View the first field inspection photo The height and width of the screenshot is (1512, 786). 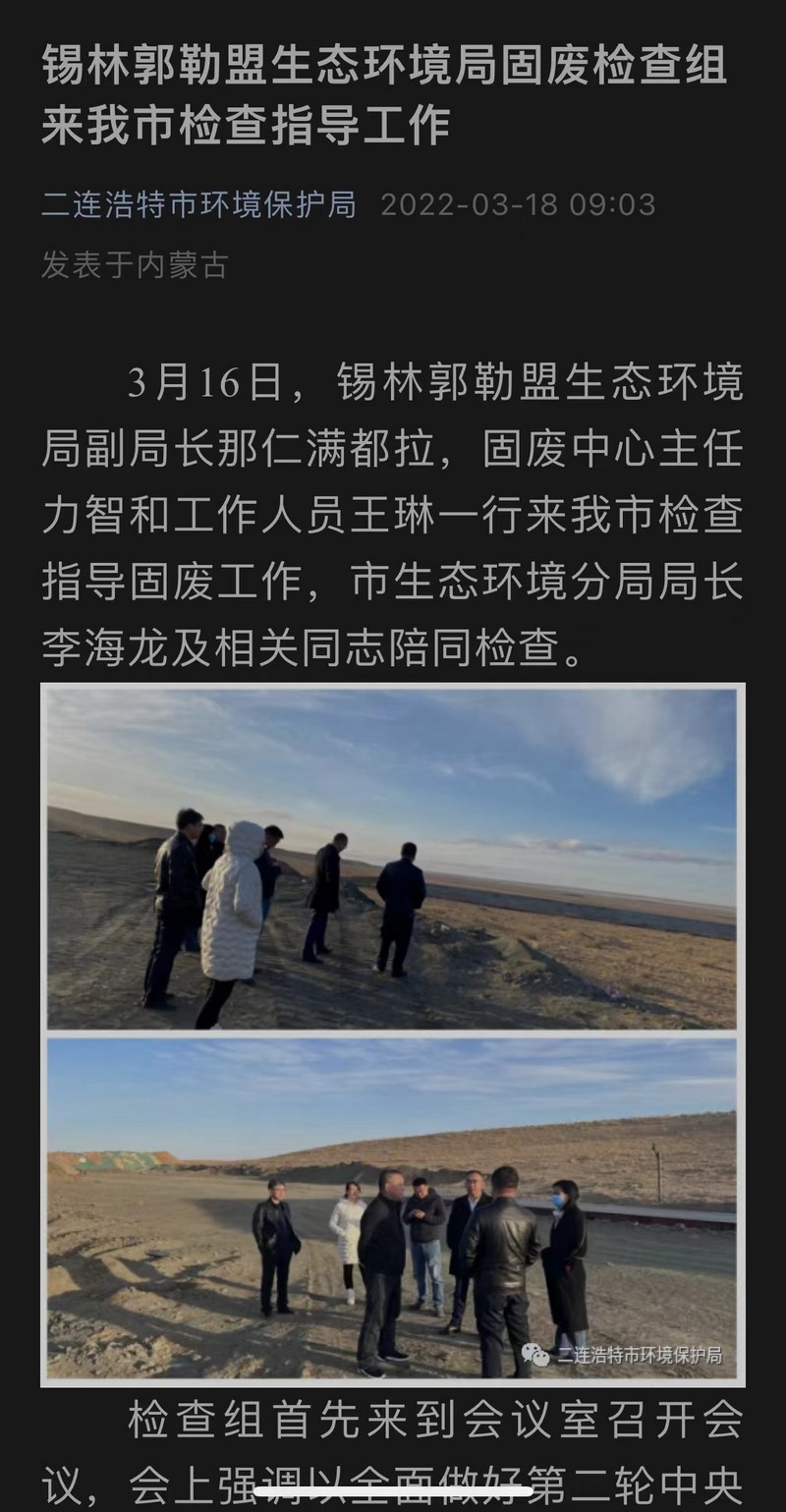pyautogui.click(x=392, y=860)
